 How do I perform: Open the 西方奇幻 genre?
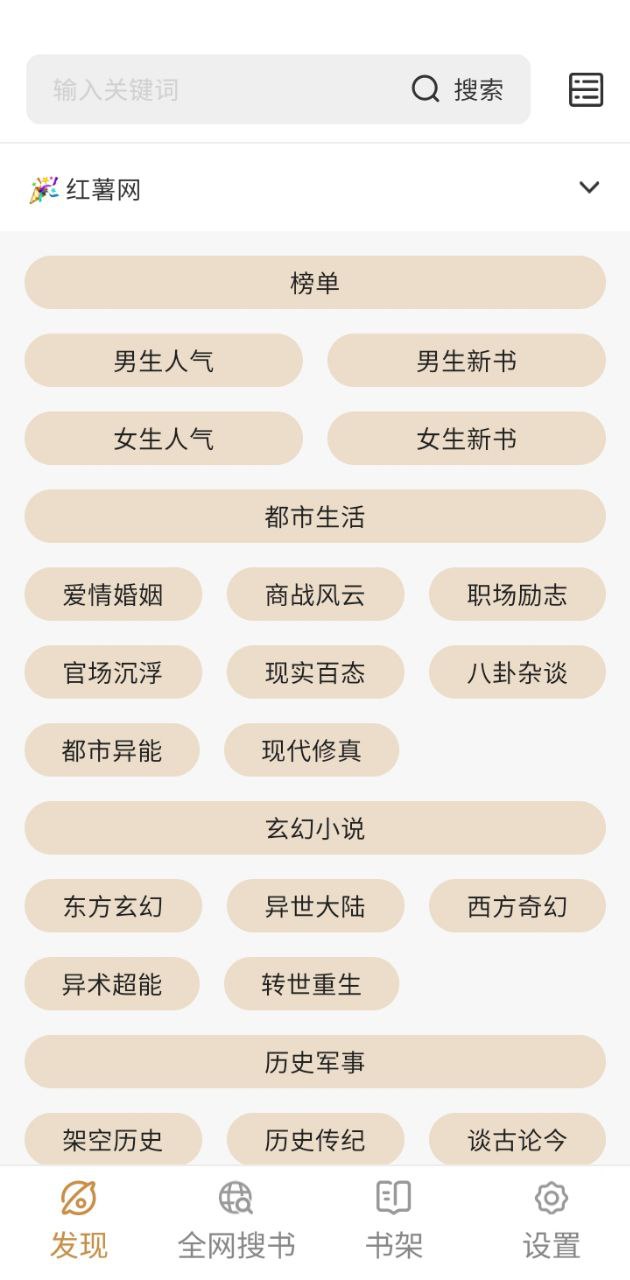[x=517, y=906]
